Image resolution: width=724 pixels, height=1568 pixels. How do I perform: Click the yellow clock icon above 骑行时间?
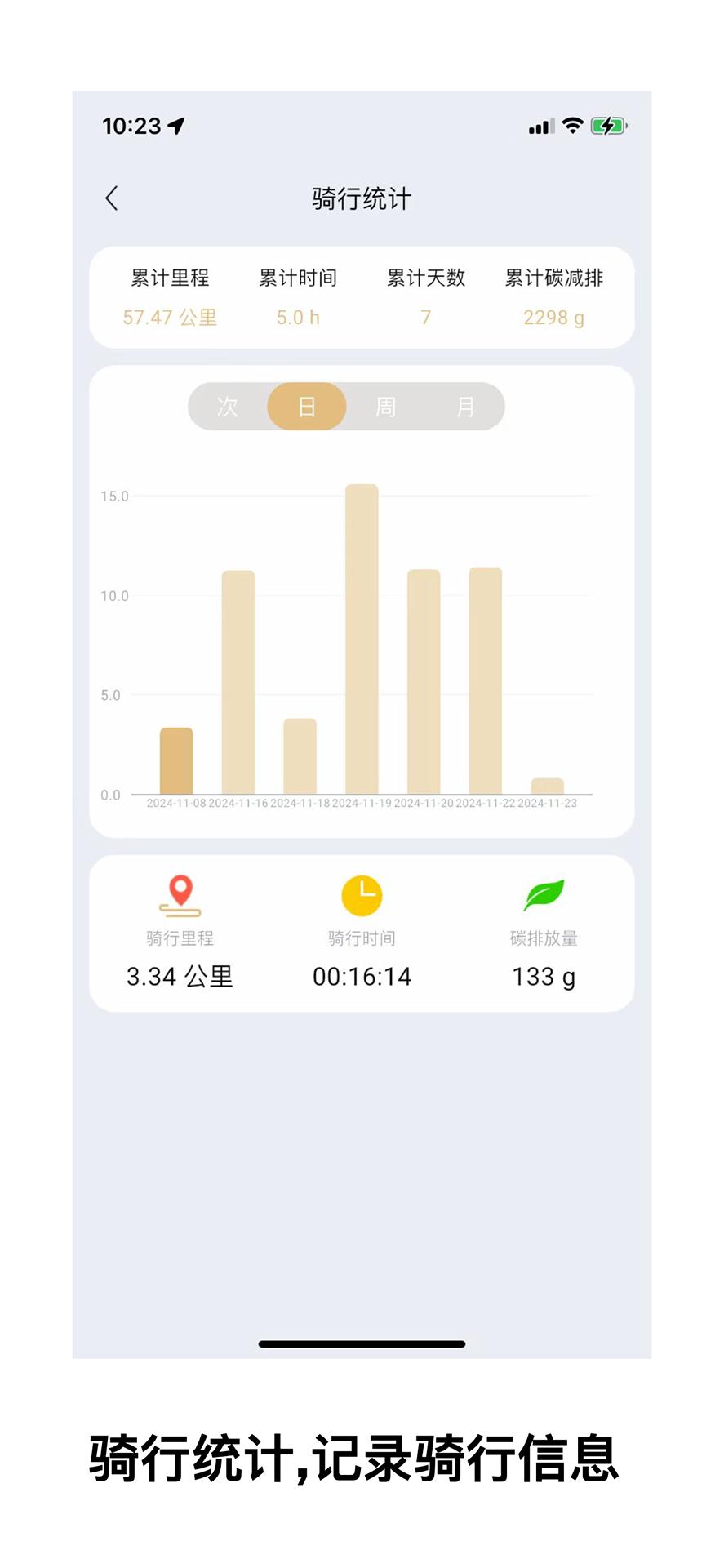pos(362,895)
